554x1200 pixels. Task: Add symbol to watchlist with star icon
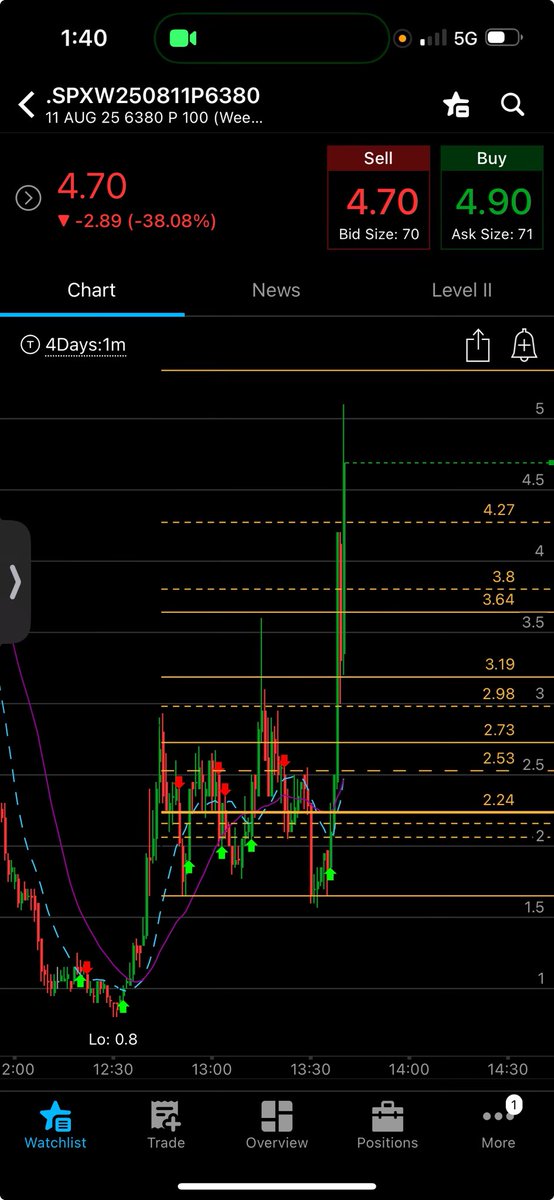point(456,104)
